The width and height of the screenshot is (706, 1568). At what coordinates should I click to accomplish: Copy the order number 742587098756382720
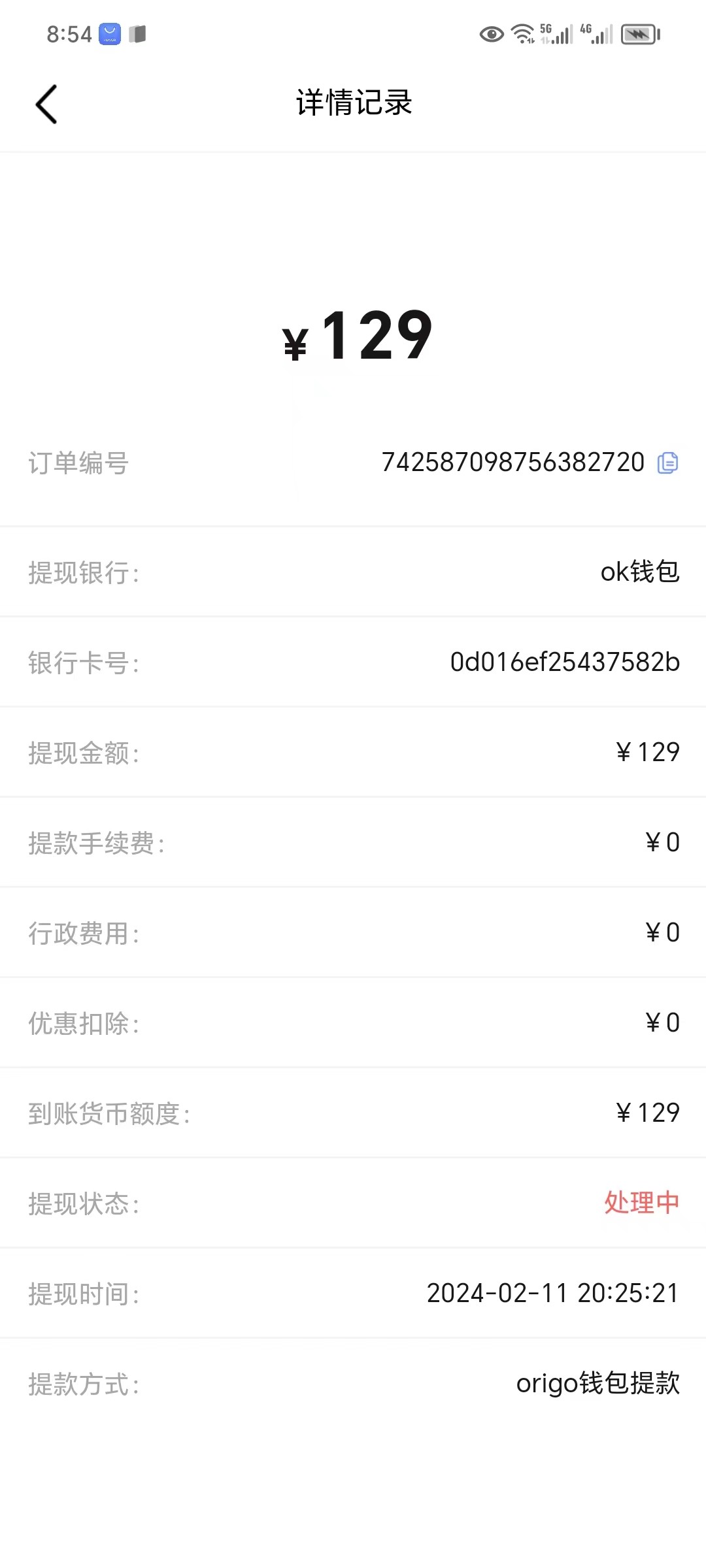tap(668, 463)
